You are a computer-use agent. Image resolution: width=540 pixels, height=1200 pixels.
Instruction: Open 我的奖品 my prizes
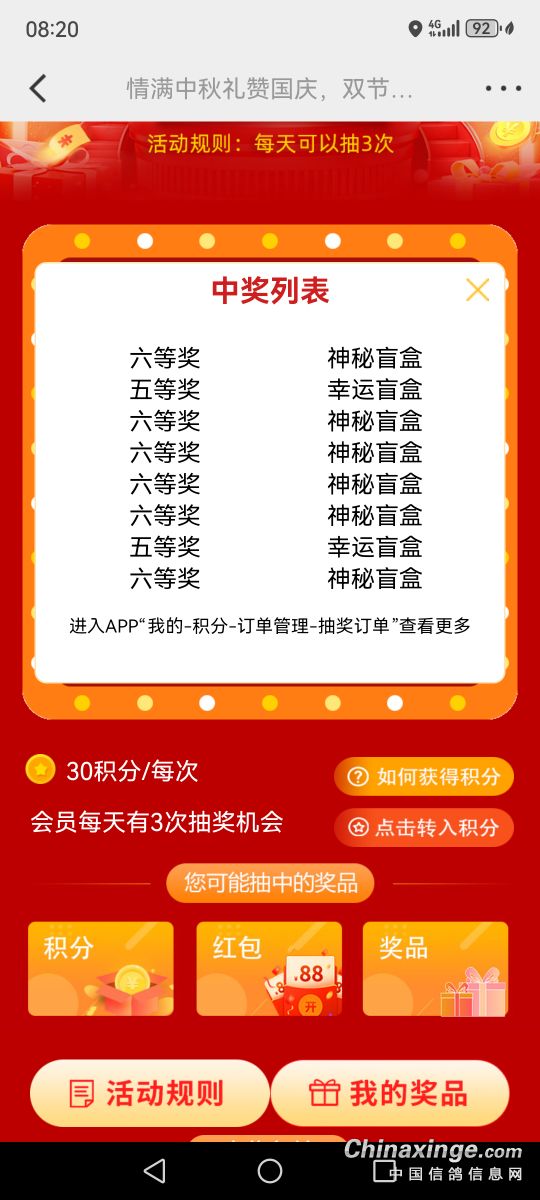pos(390,1093)
